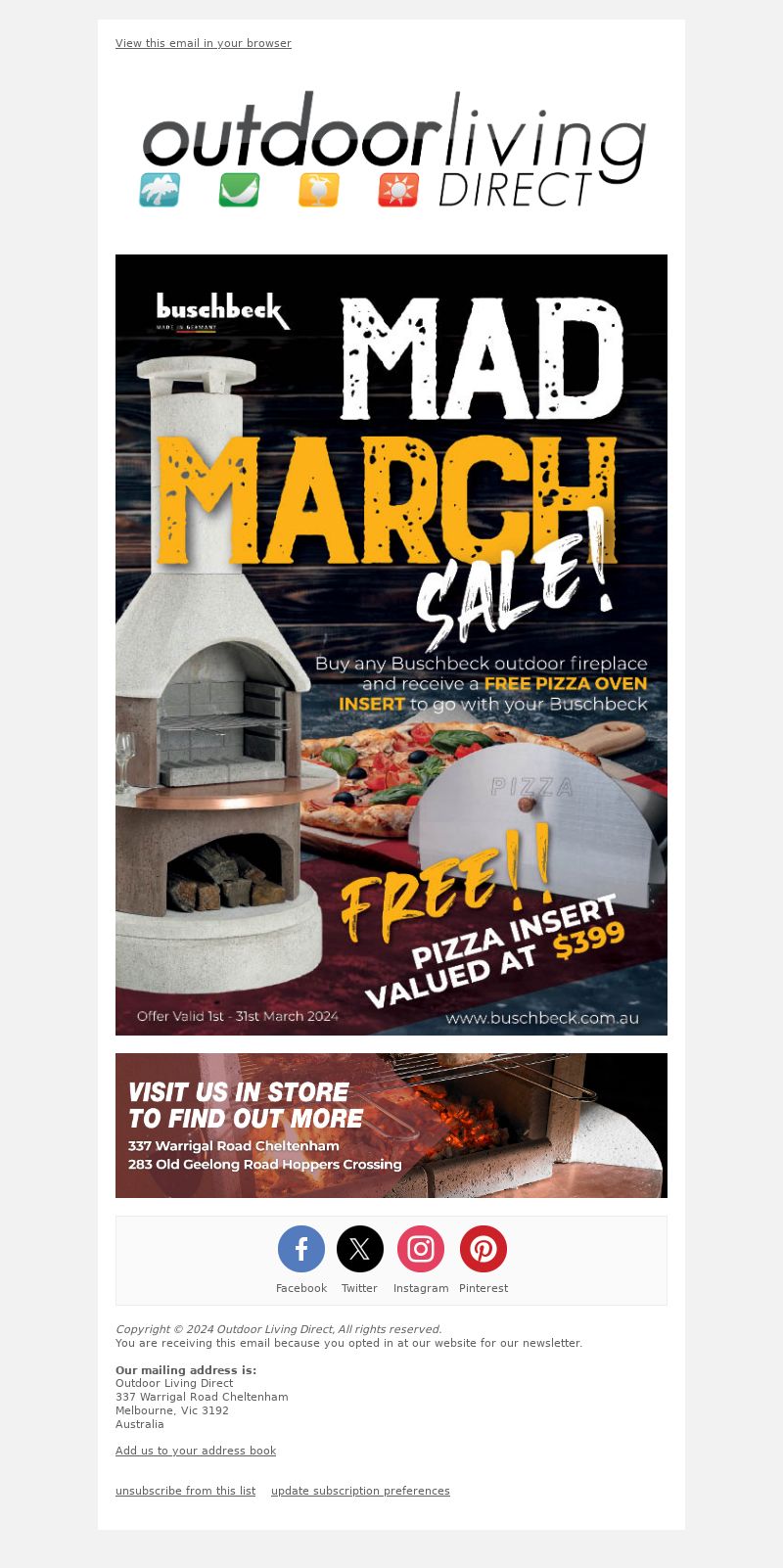Open the Mad March Sale banner
Viewport: 783px width, 1568px height.
tap(391, 644)
